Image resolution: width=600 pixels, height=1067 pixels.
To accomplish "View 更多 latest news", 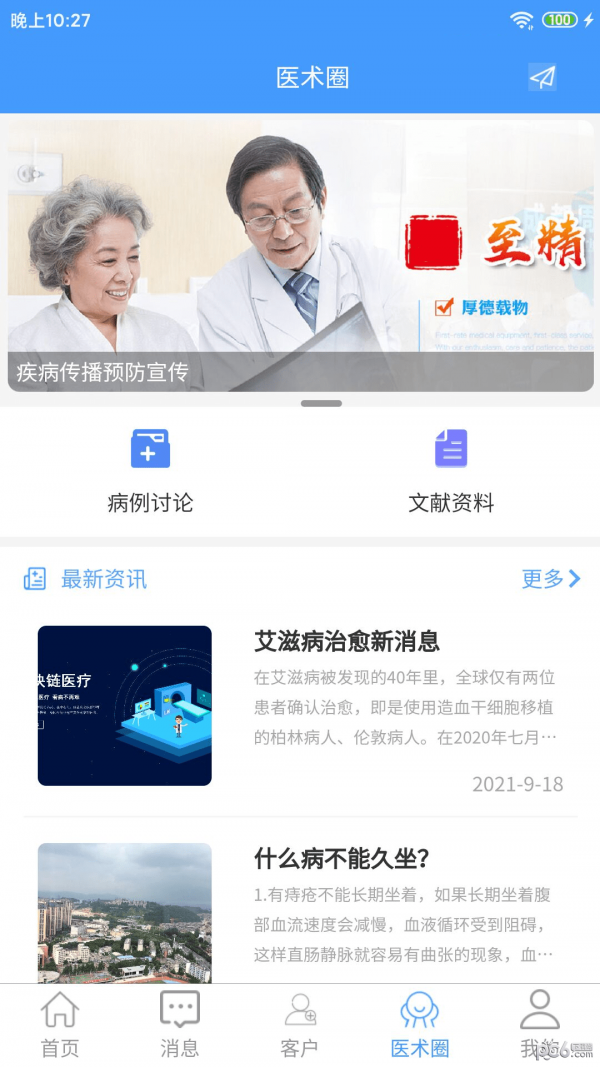I will pyautogui.click(x=550, y=579).
